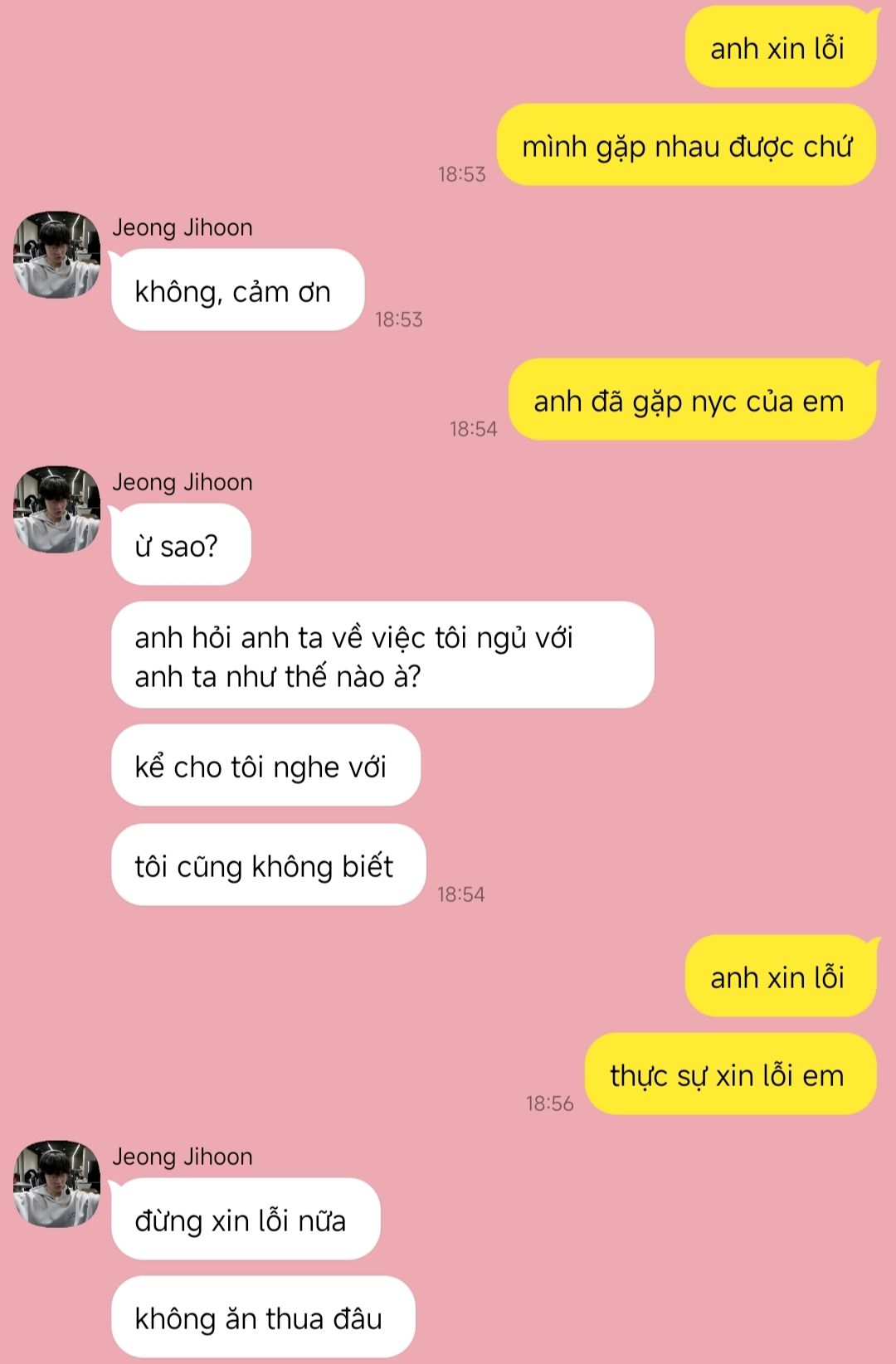View Jeong Jihoon's avatar beside "đừng xin lỗi nữa"
Image resolution: width=896 pixels, height=1364 pixels.
[56, 1184]
